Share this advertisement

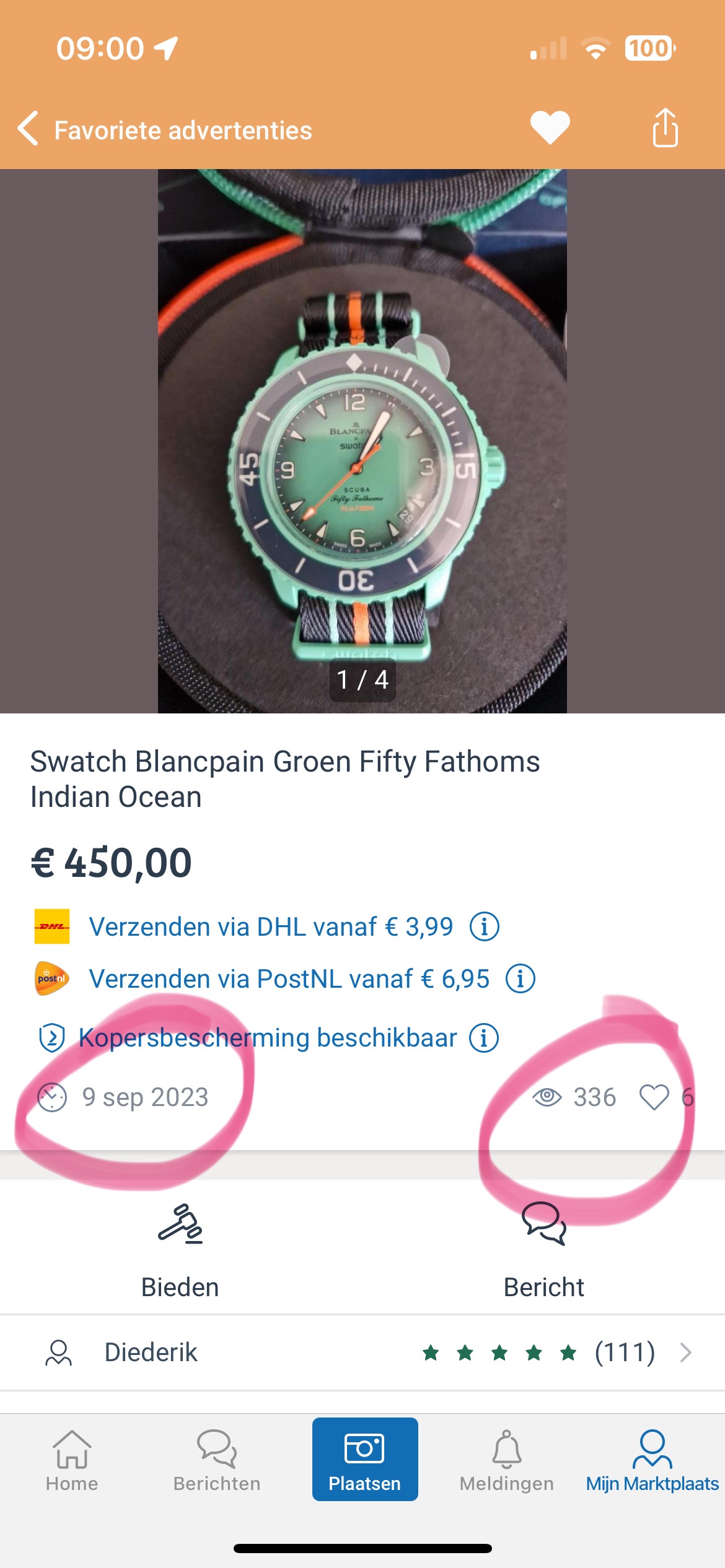(x=665, y=128)
